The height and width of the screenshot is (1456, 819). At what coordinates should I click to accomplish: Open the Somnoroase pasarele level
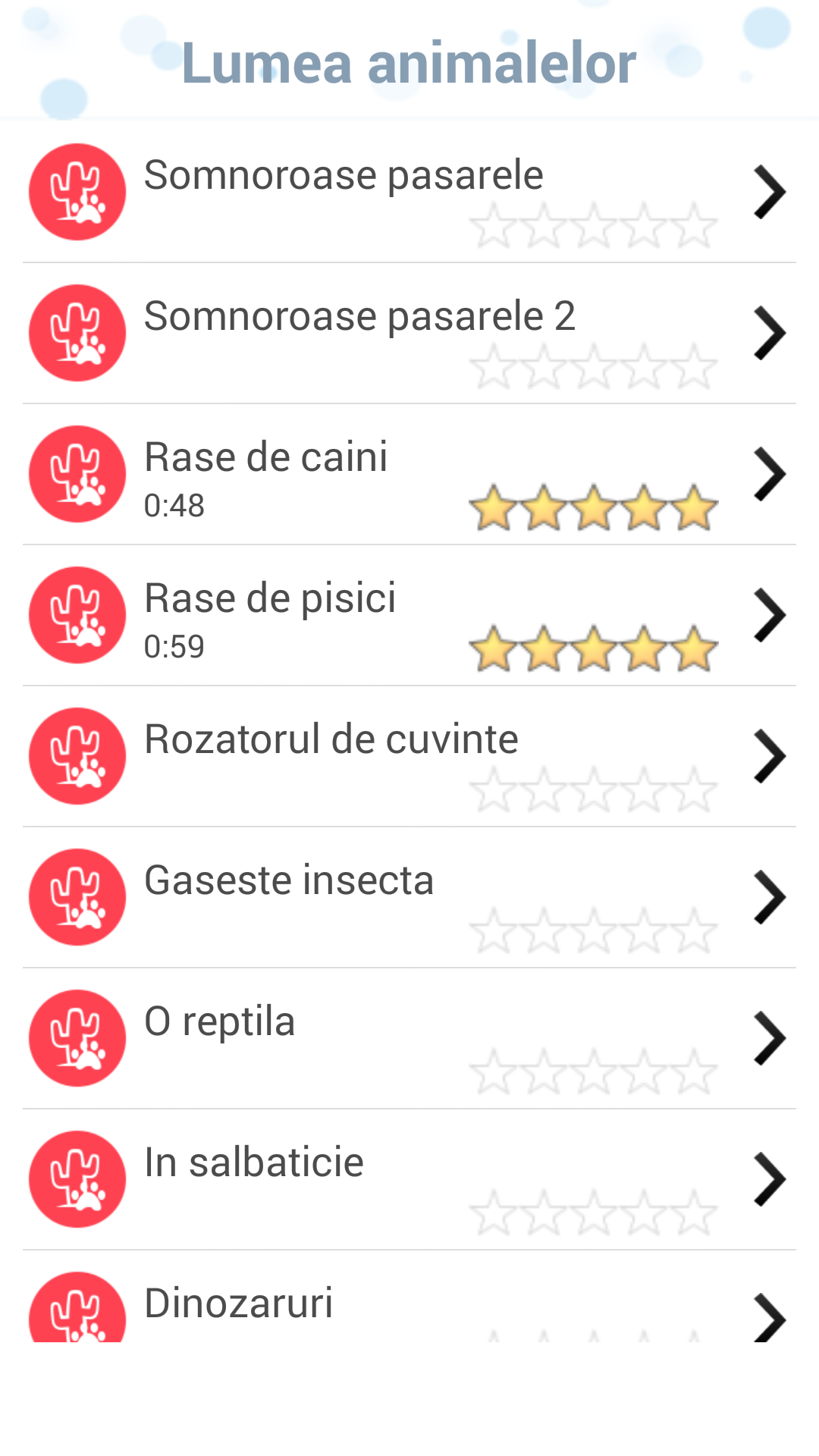409,192
